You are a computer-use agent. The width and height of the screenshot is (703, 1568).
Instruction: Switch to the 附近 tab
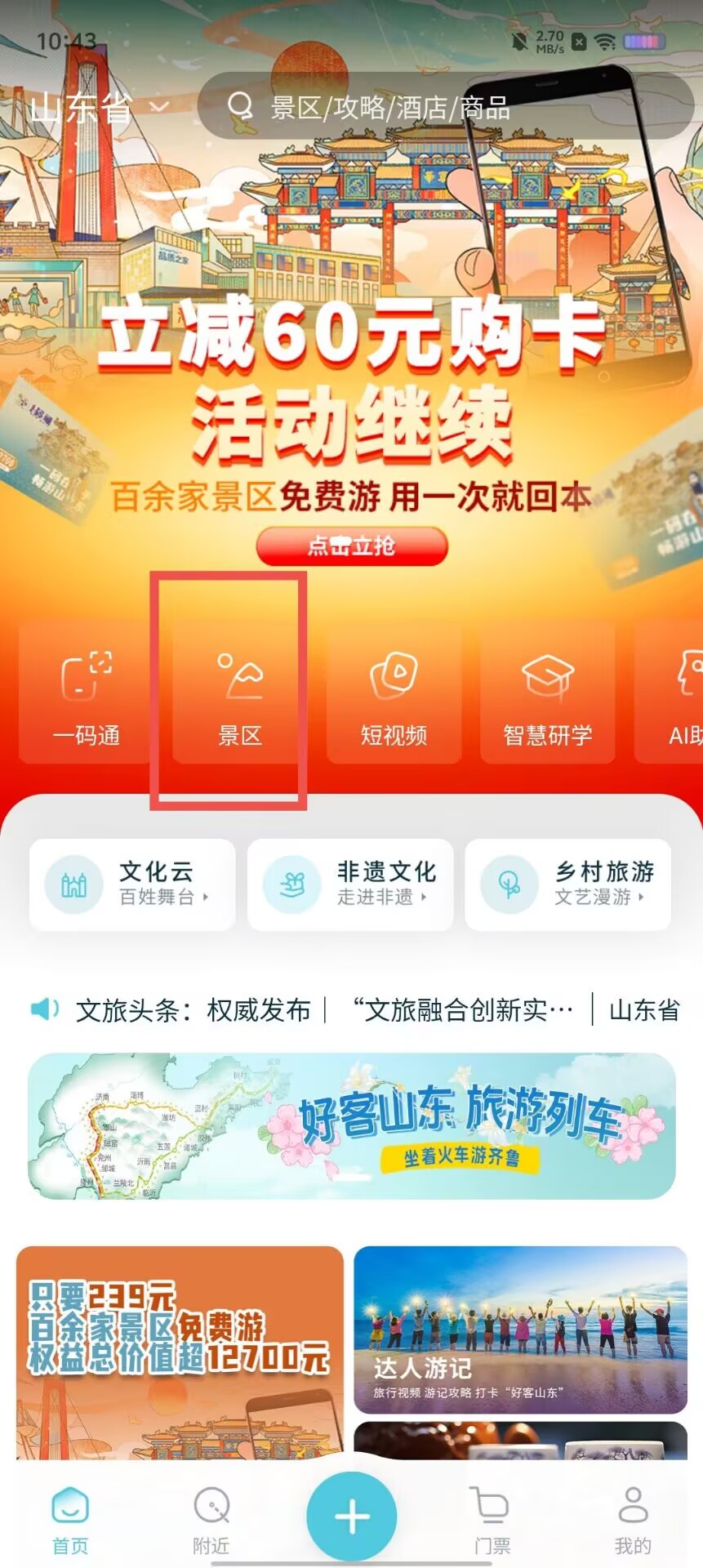click(x=211, y=1520)
